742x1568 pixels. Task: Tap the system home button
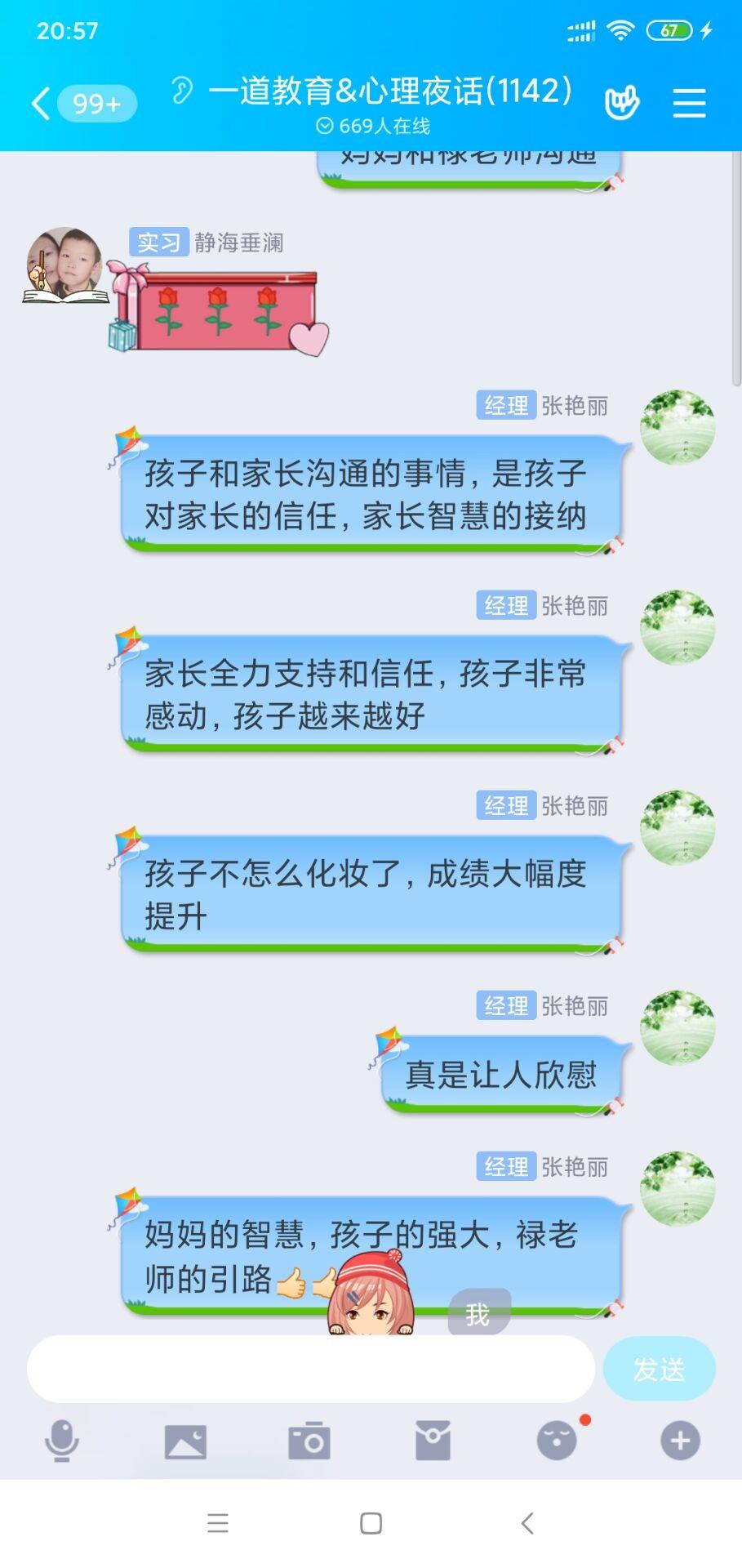pyautogui.click(x=371, y=1523)
